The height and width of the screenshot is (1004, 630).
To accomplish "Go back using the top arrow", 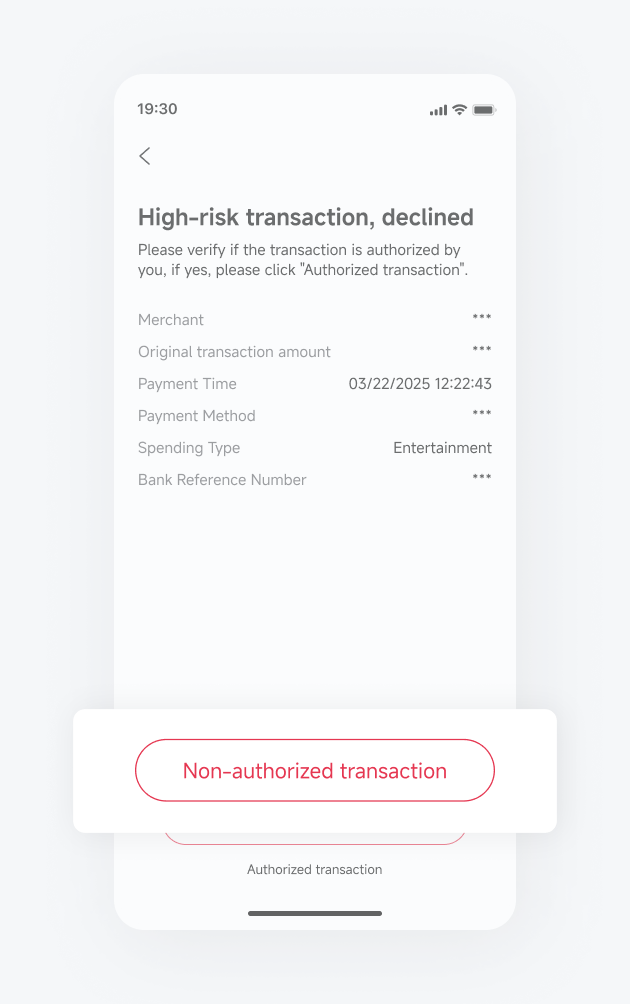I will tap(145, 156).
